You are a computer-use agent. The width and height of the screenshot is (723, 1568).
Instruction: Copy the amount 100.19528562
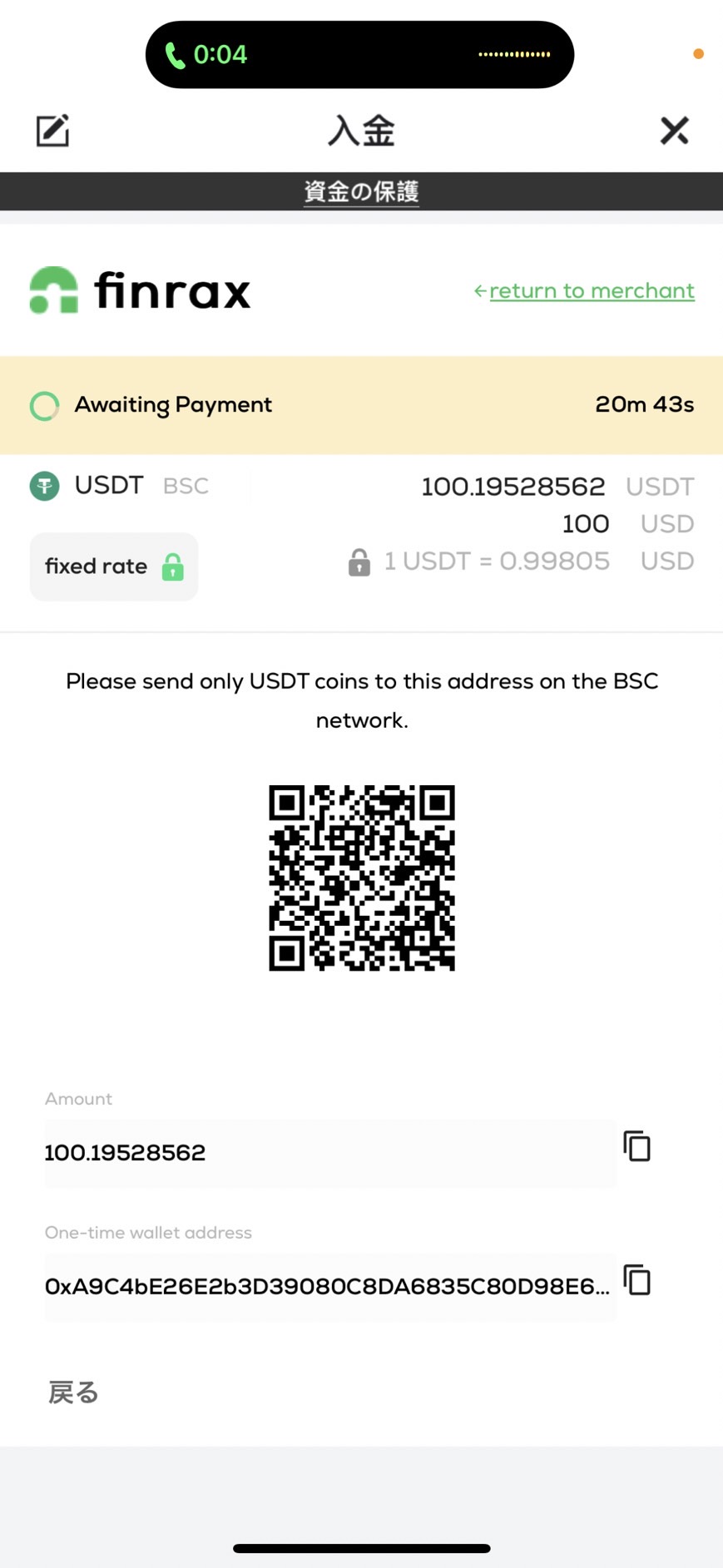tap(637, 1146)
